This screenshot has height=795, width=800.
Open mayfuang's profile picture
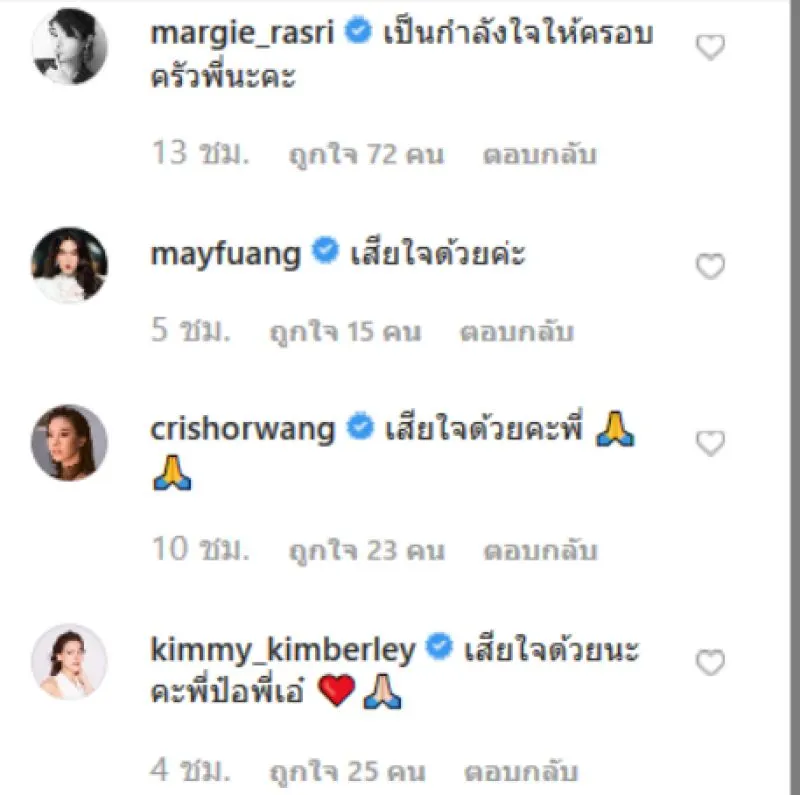[x=70, y=265]
